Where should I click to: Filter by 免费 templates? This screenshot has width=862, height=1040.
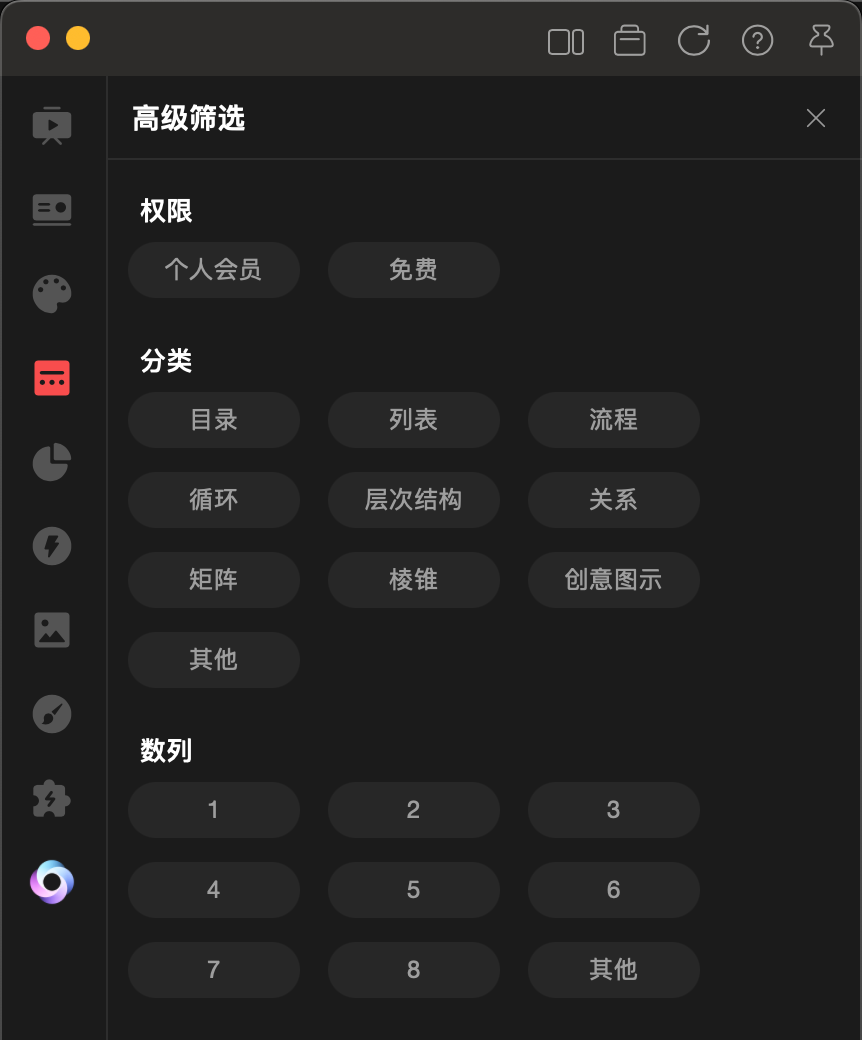tap(414, 270)
